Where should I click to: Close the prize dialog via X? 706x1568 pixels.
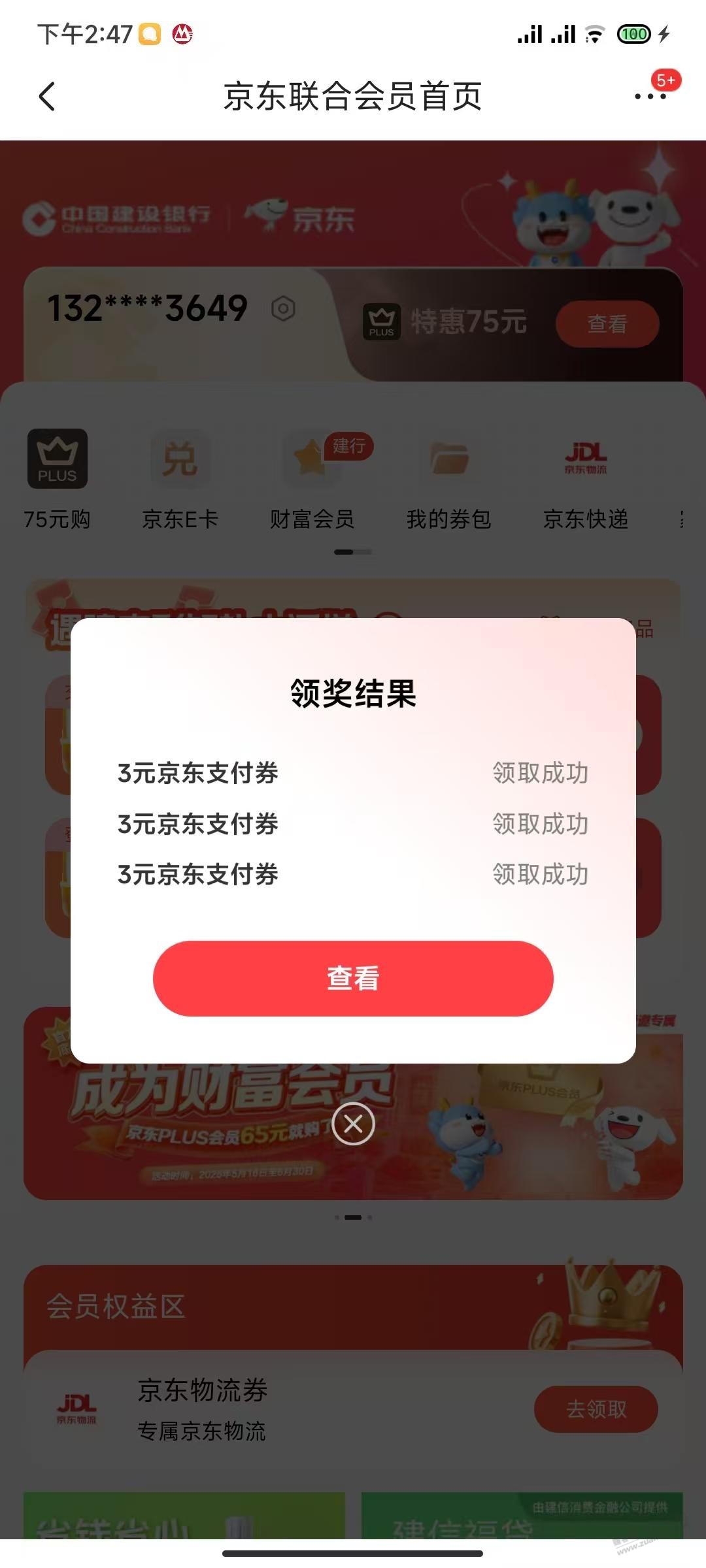pos(352,1124)
